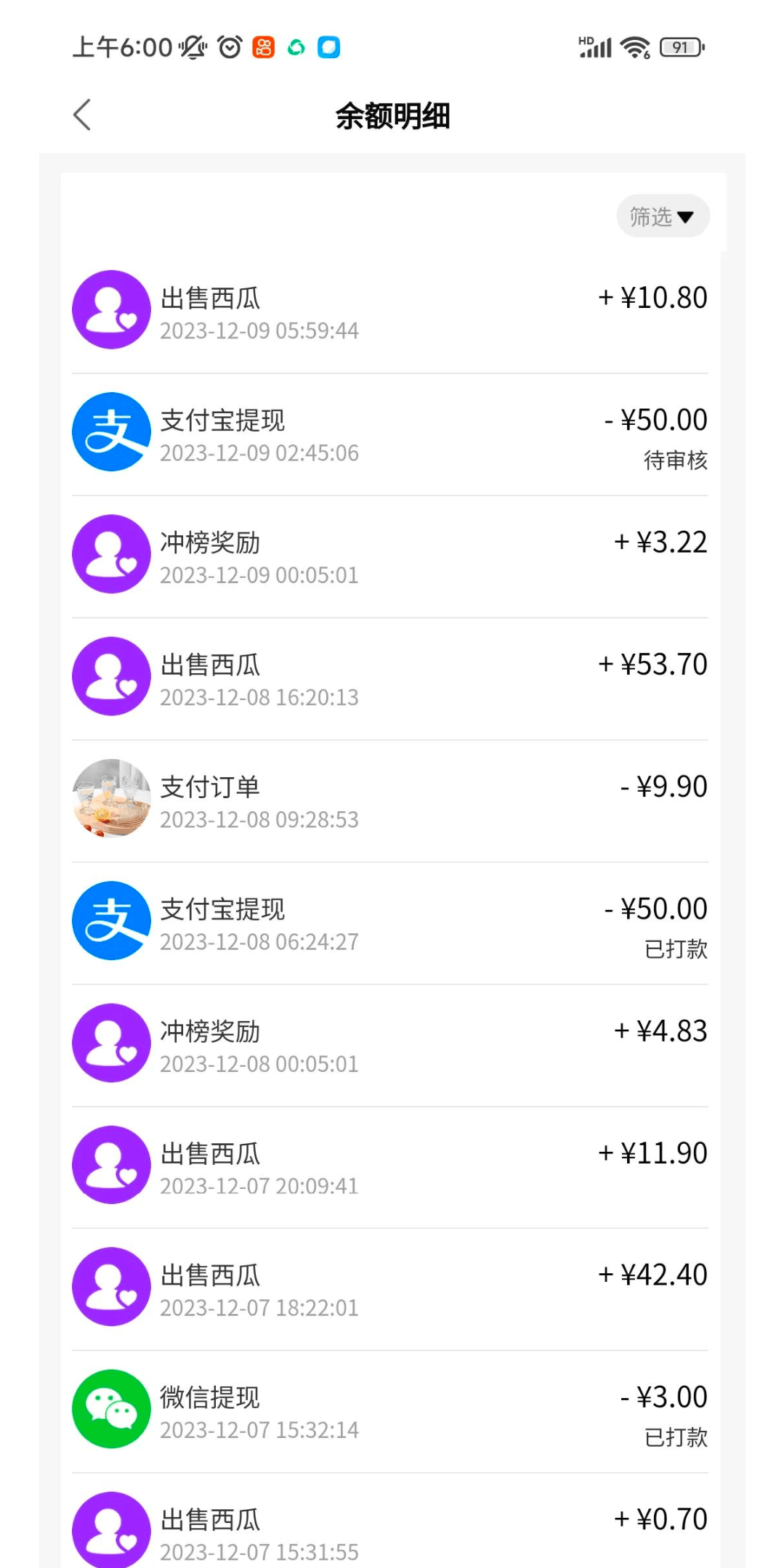Open pending 支付宝提现 record from 2023-12-09
This screenshot has width=784, height=1568.
pos(390,434)
